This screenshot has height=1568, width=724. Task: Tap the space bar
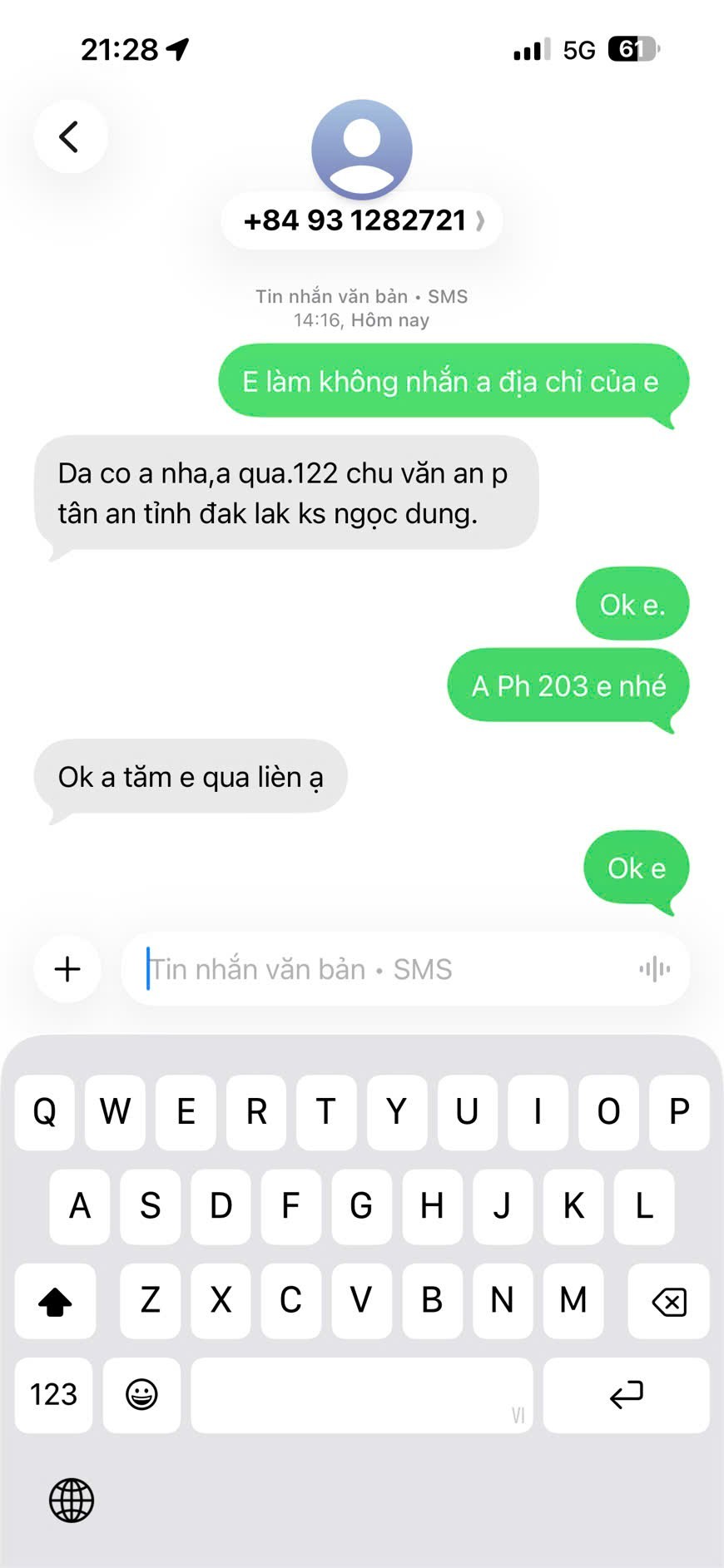(x=361, y=1395)
